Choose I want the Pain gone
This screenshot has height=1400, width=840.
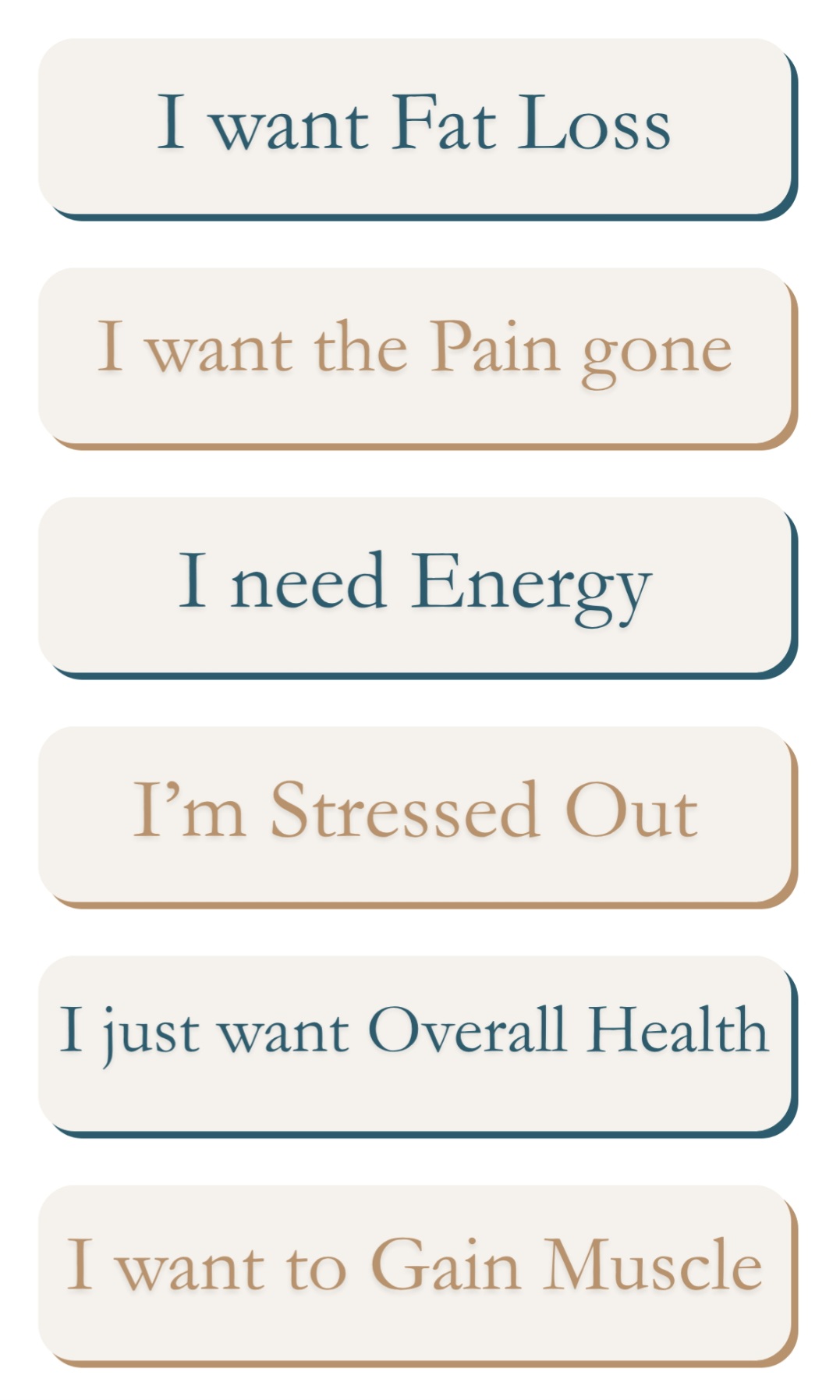point(415,355)
